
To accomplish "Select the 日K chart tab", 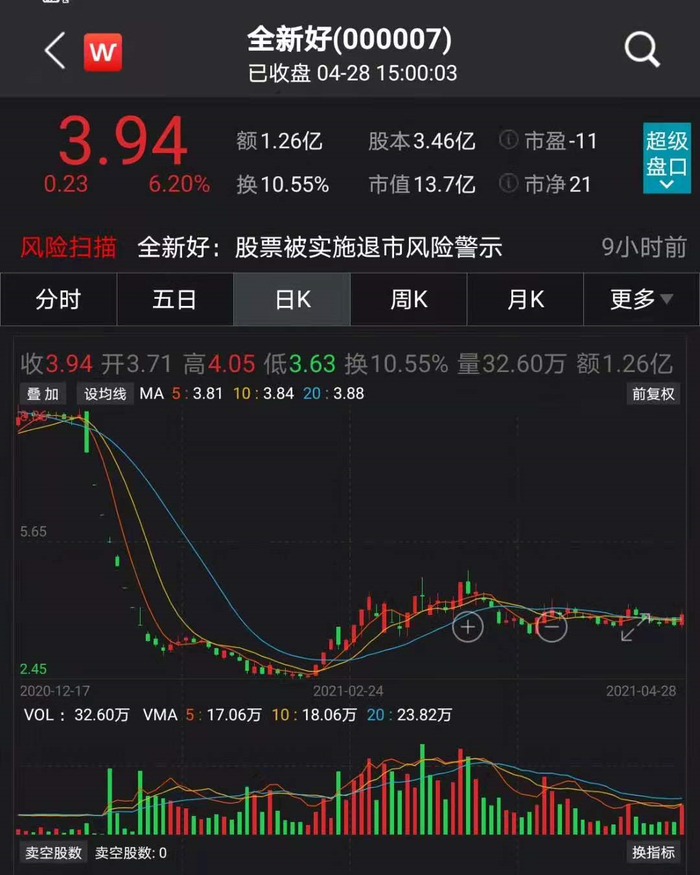I will coord(292,299).
